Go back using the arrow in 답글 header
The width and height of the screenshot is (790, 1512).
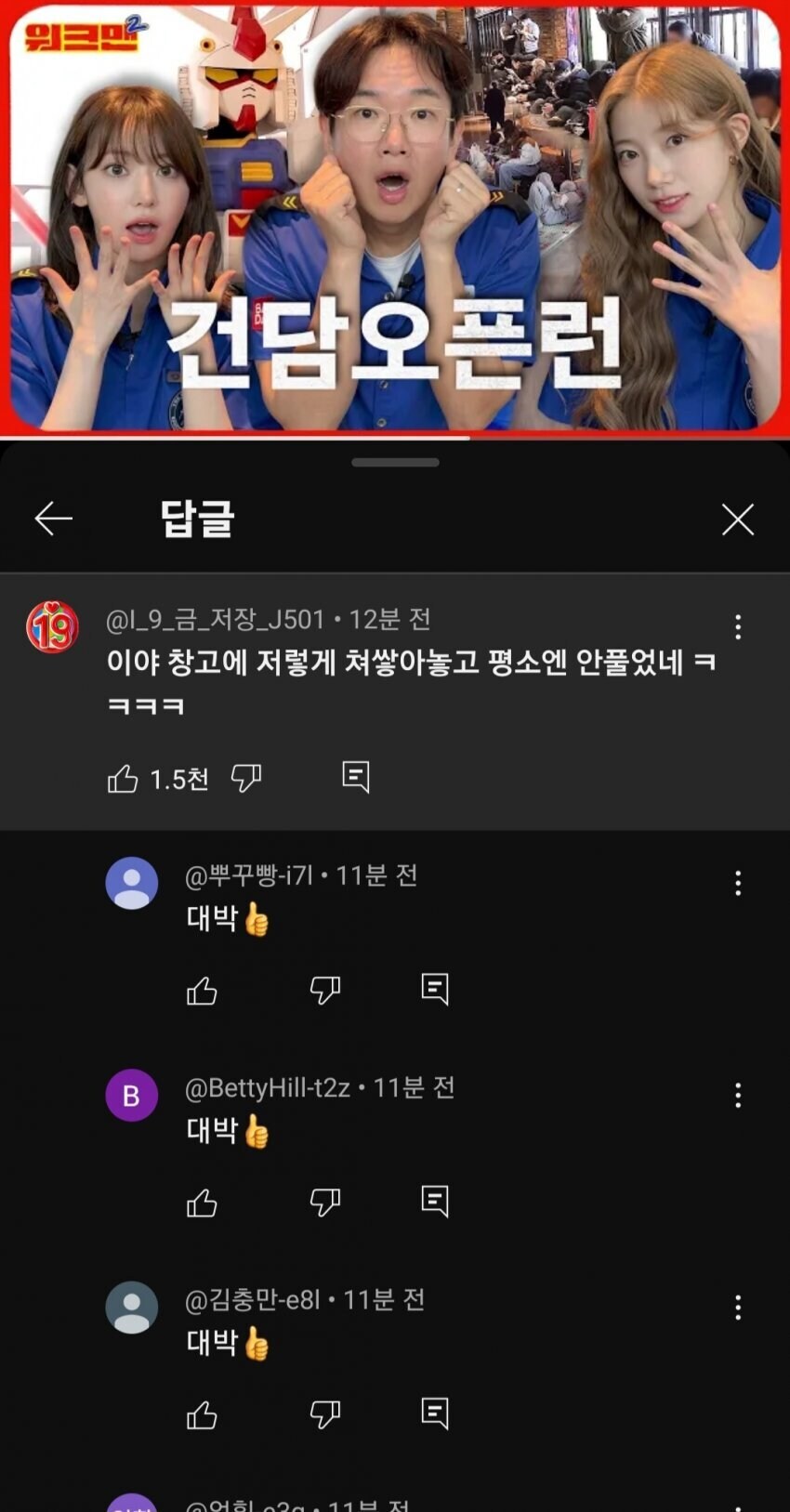[x=53, y=519]
